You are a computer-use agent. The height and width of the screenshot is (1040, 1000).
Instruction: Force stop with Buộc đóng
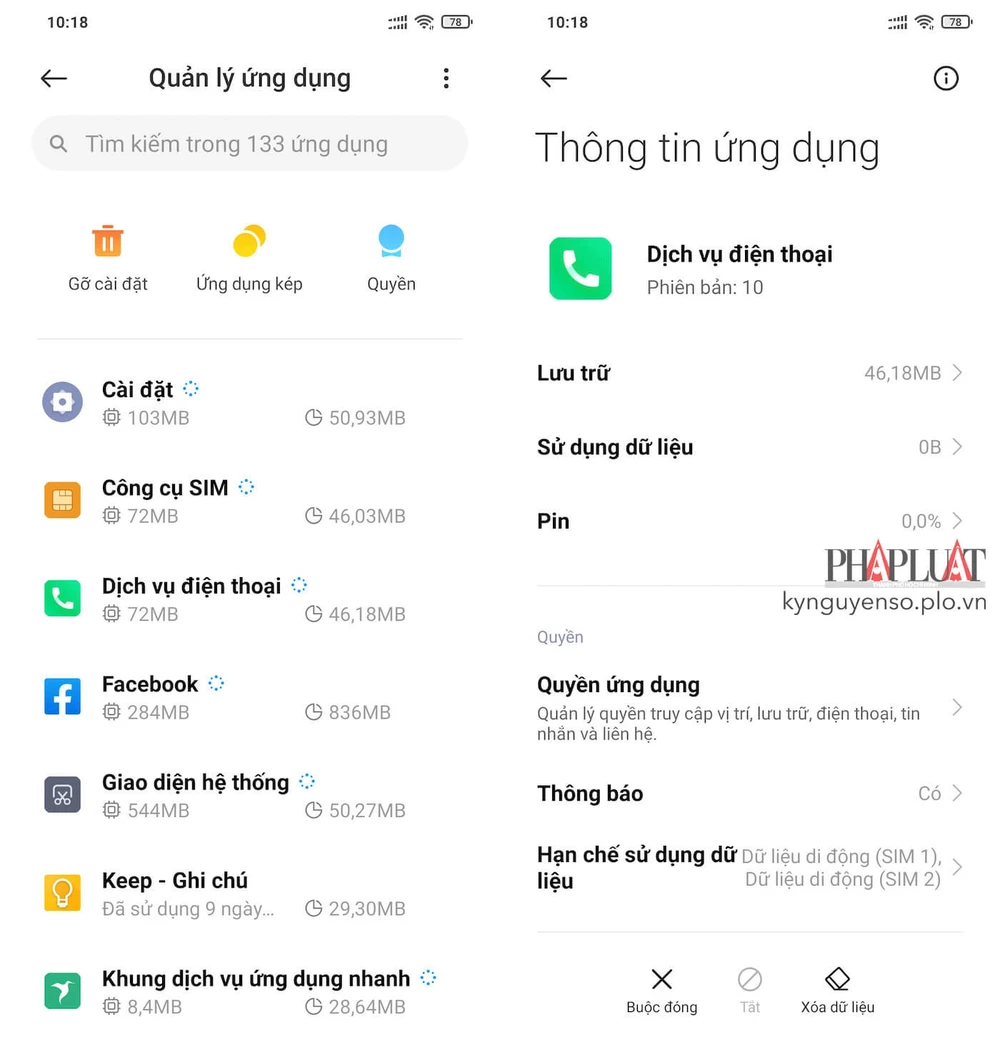click(x=662, y=990)
